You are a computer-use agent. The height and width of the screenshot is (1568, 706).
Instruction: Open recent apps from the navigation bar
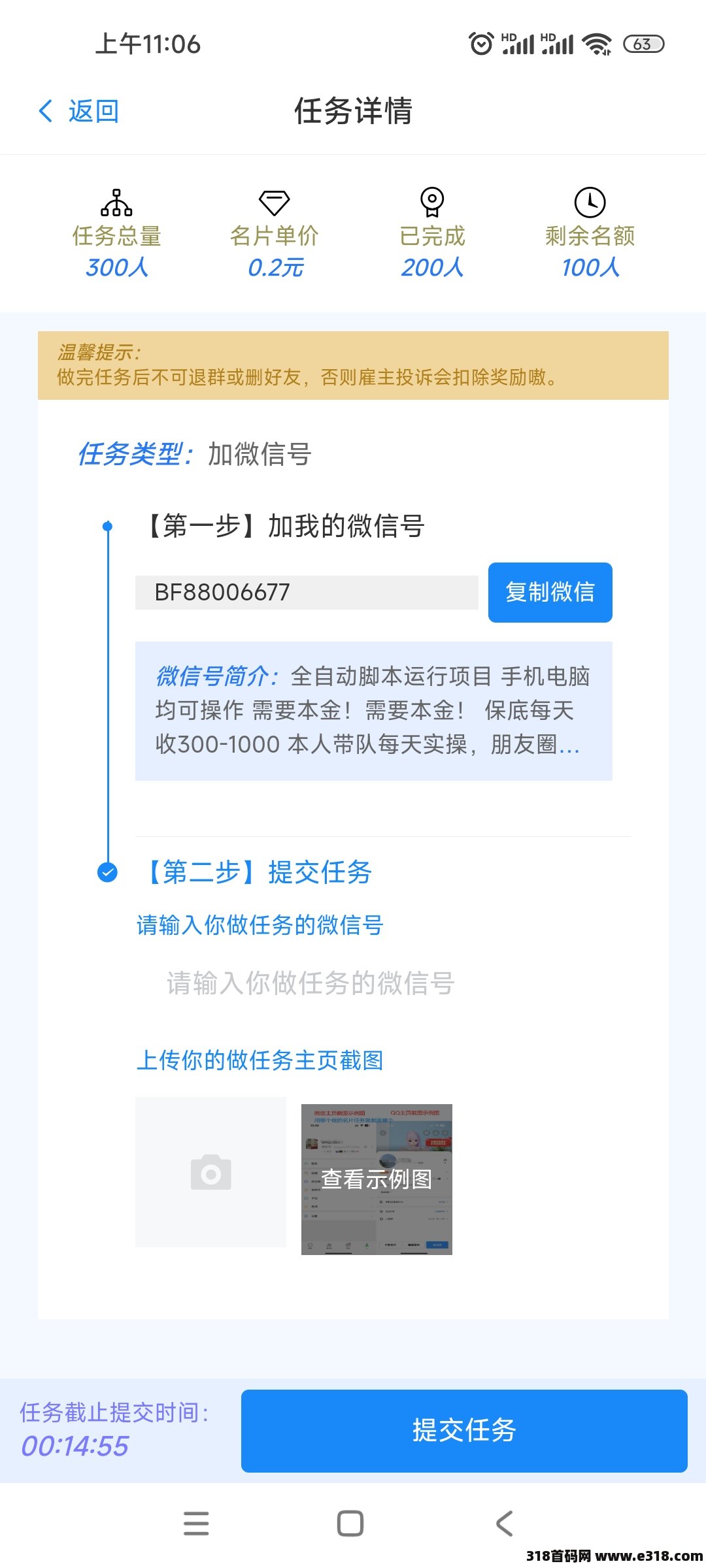tap(196, 1524)
